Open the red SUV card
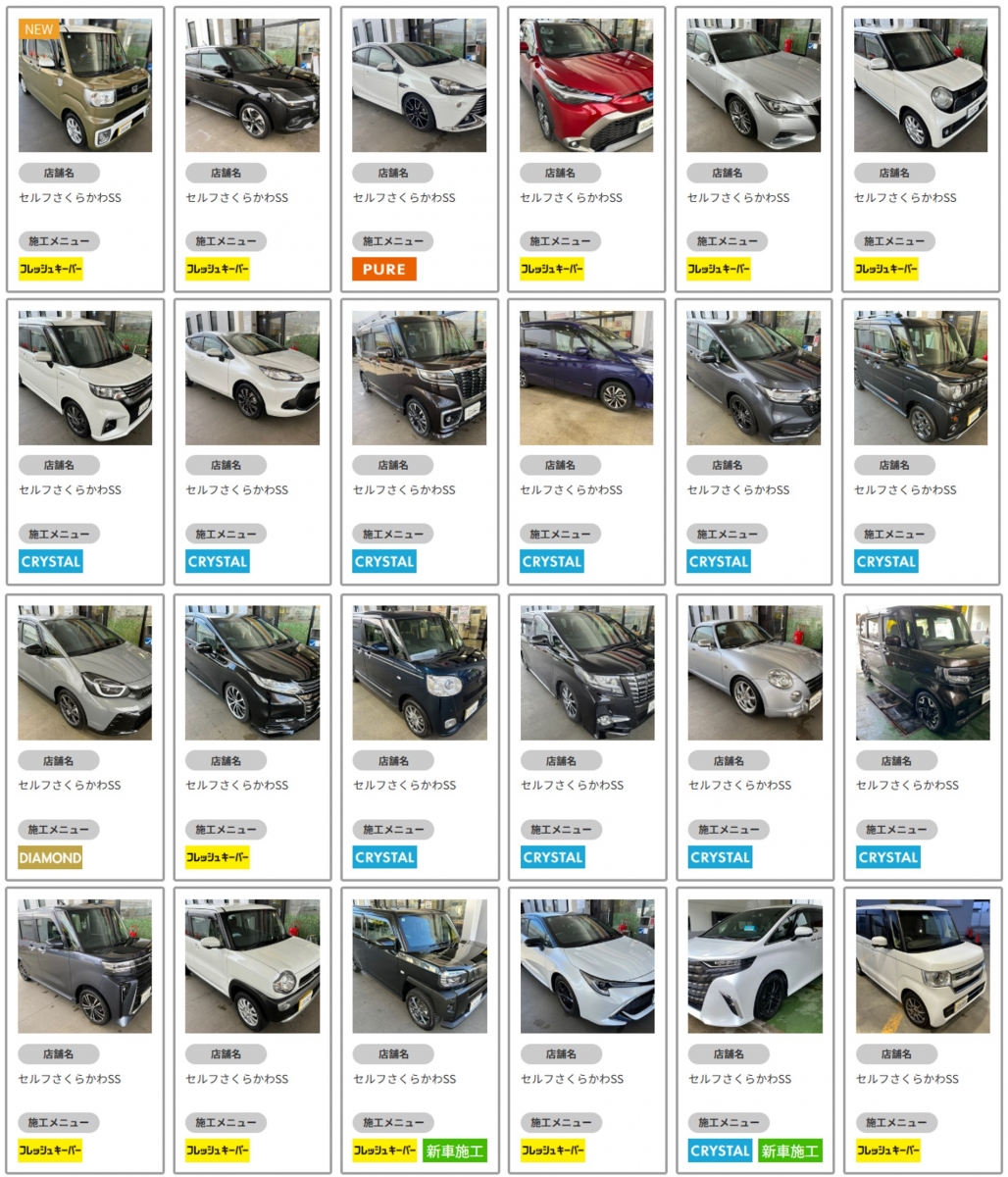Screen dimensions: 1008x1177 click(586, 86)
